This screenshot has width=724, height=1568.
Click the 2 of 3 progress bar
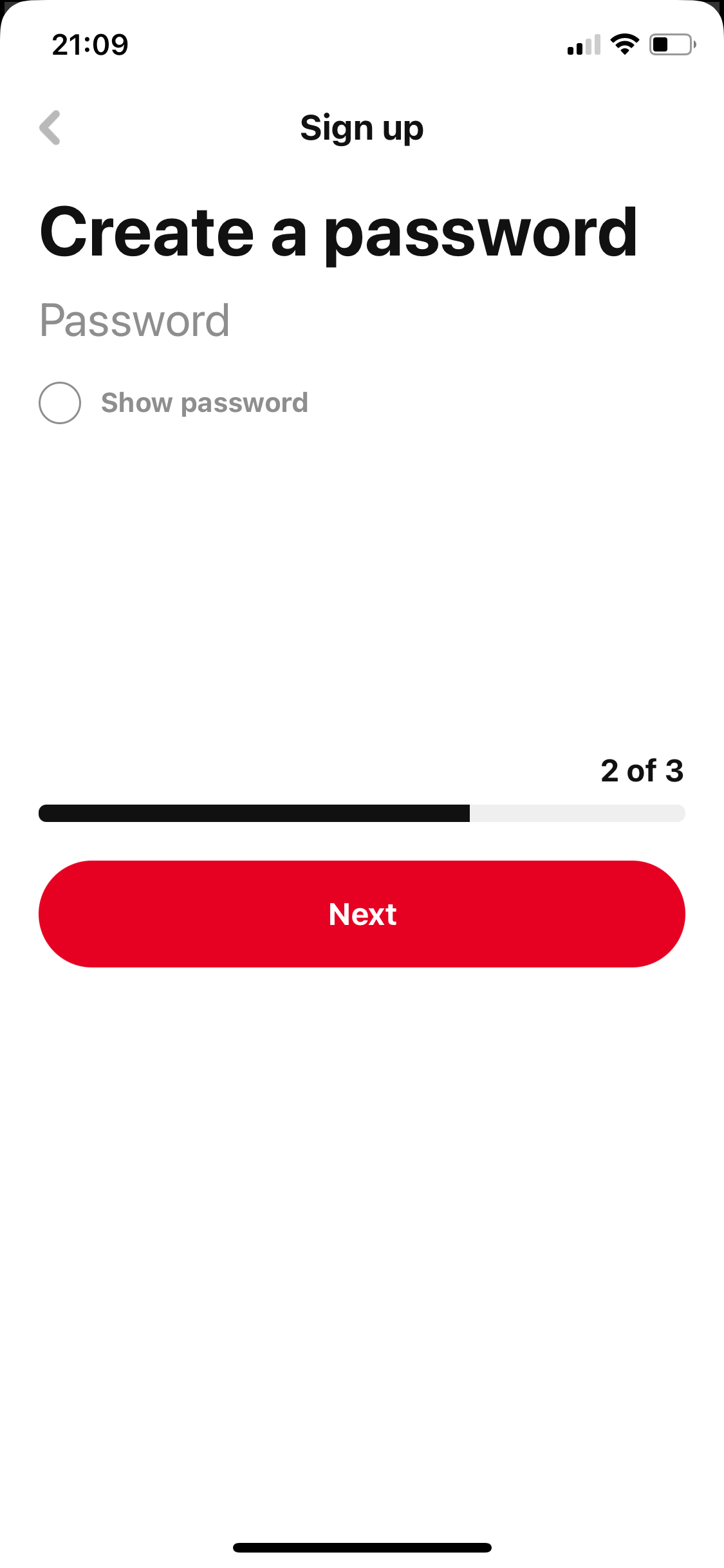(x=362, y=813)
